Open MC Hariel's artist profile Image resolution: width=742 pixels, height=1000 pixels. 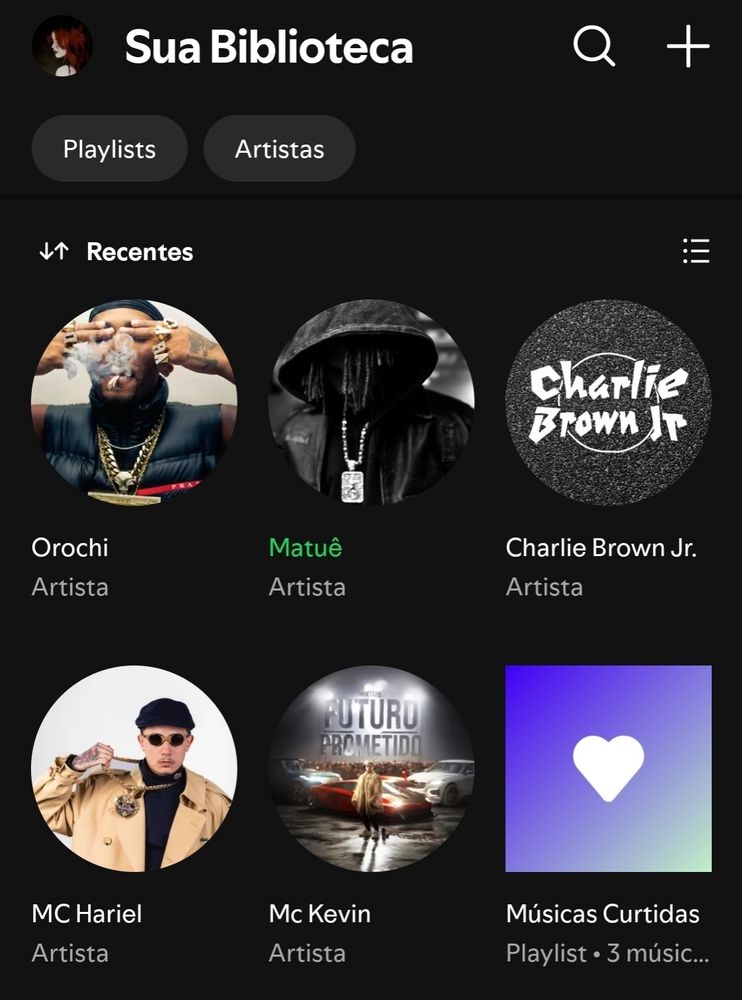click(x=134, y=769)
